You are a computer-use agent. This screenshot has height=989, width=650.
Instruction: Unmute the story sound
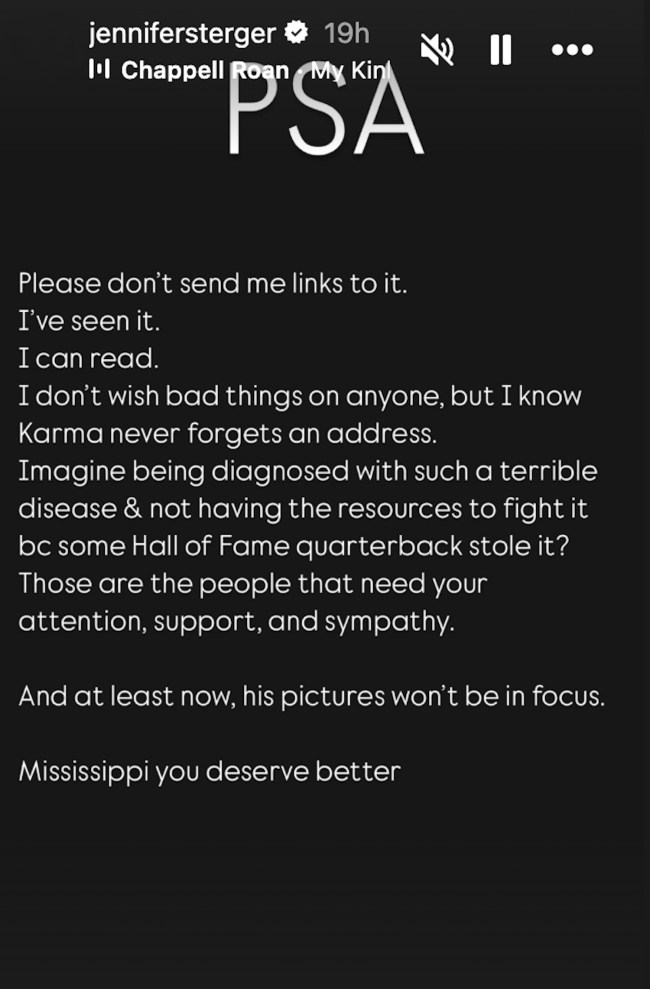(x=437, y=50)
